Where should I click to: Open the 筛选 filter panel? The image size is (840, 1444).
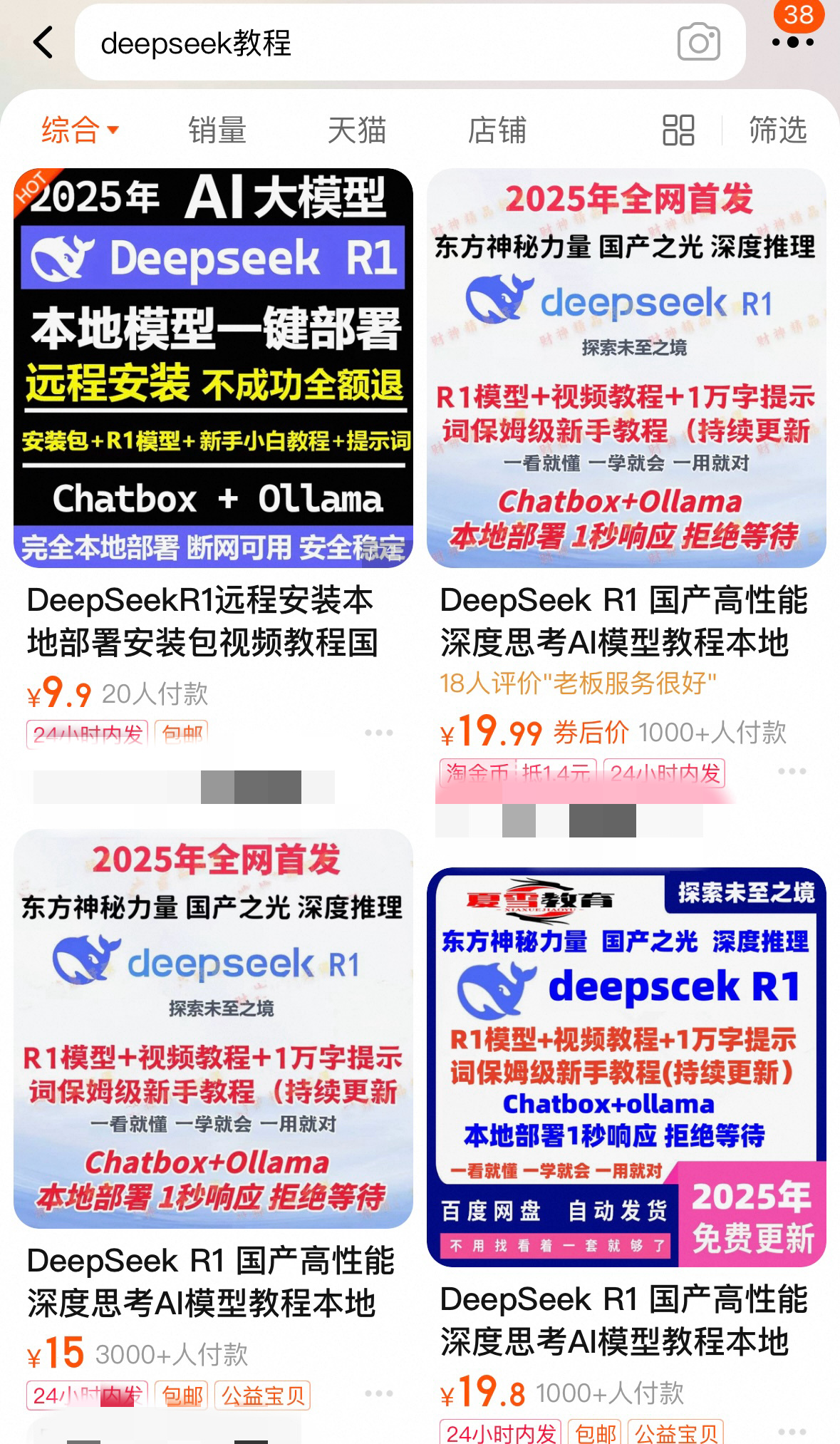[x=777, y=130]
